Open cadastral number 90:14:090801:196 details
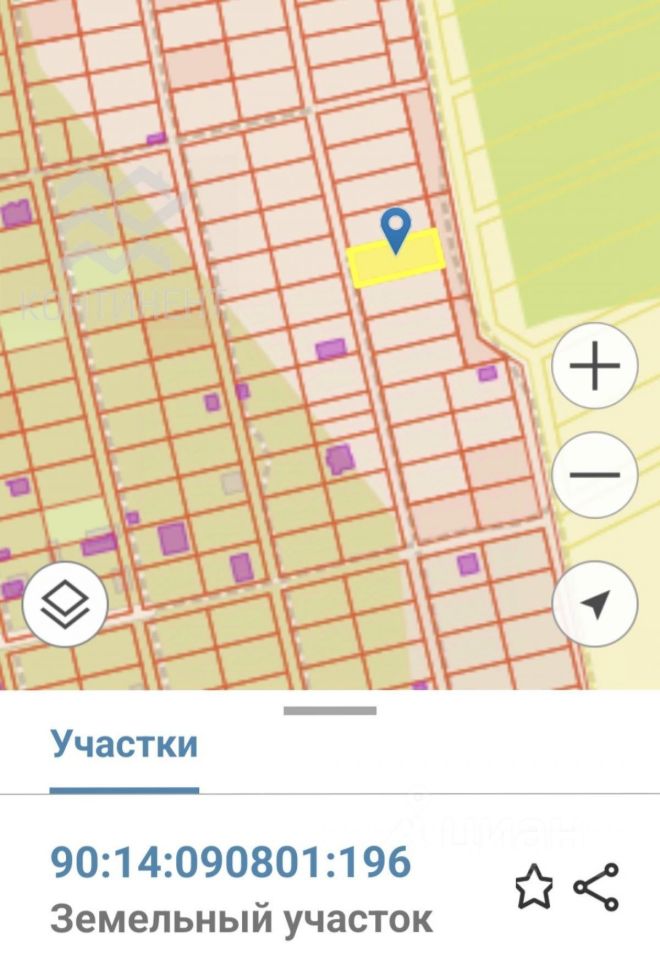This screenshot has height=960, width=660. tap(230, 862)
